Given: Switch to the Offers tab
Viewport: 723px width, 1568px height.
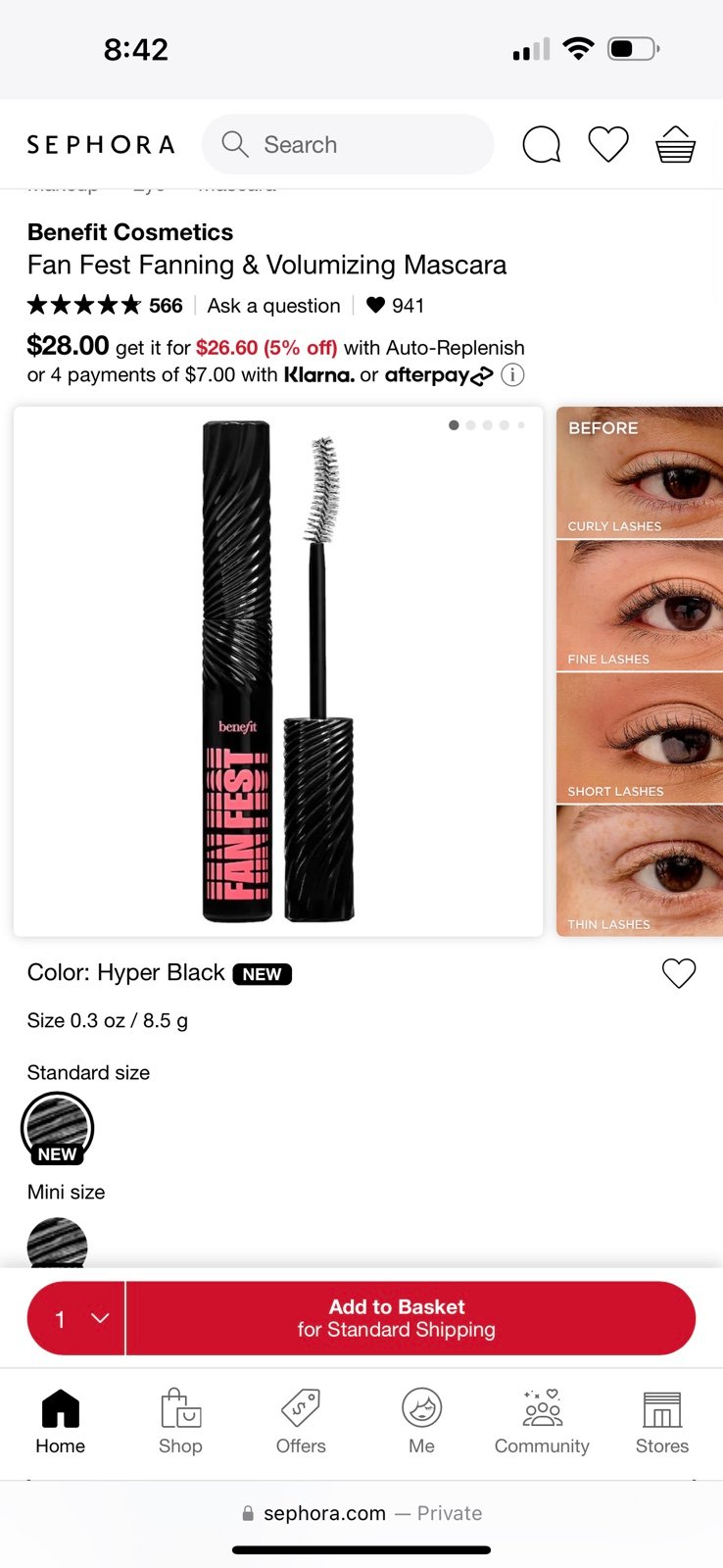Looking at the screenshot, I should tap(301, 1421).
